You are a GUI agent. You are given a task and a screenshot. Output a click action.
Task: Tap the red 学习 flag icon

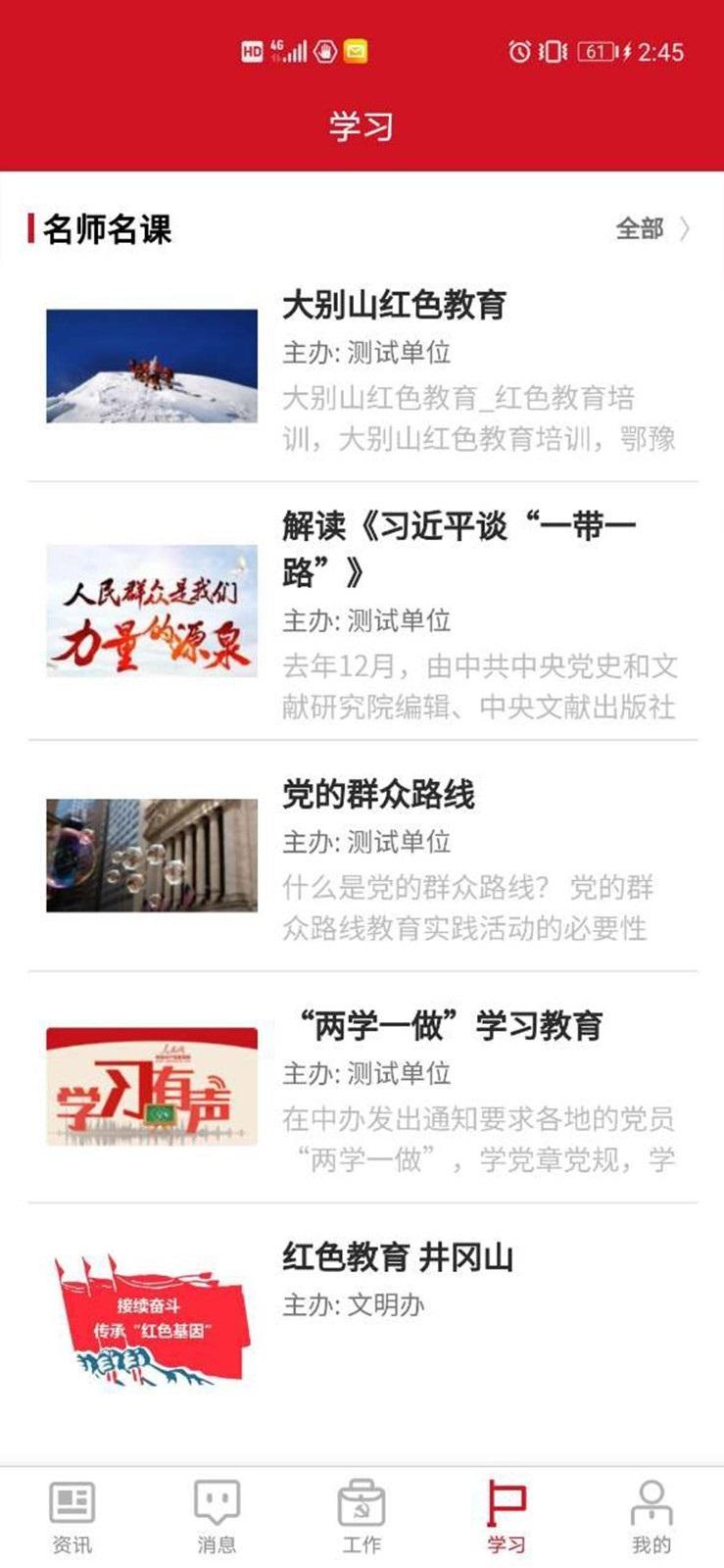[507, 1501]
